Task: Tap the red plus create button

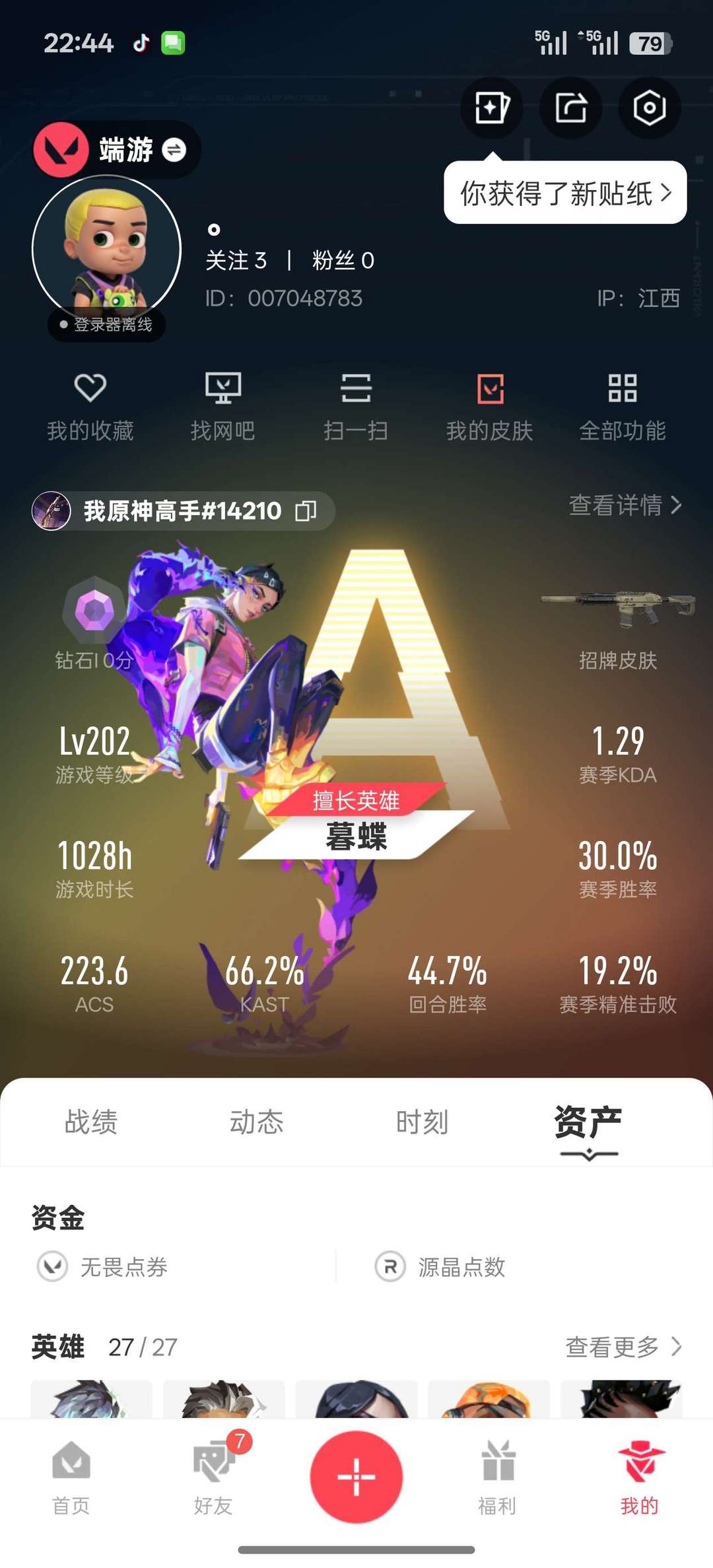Action: tap(356, 1477)
